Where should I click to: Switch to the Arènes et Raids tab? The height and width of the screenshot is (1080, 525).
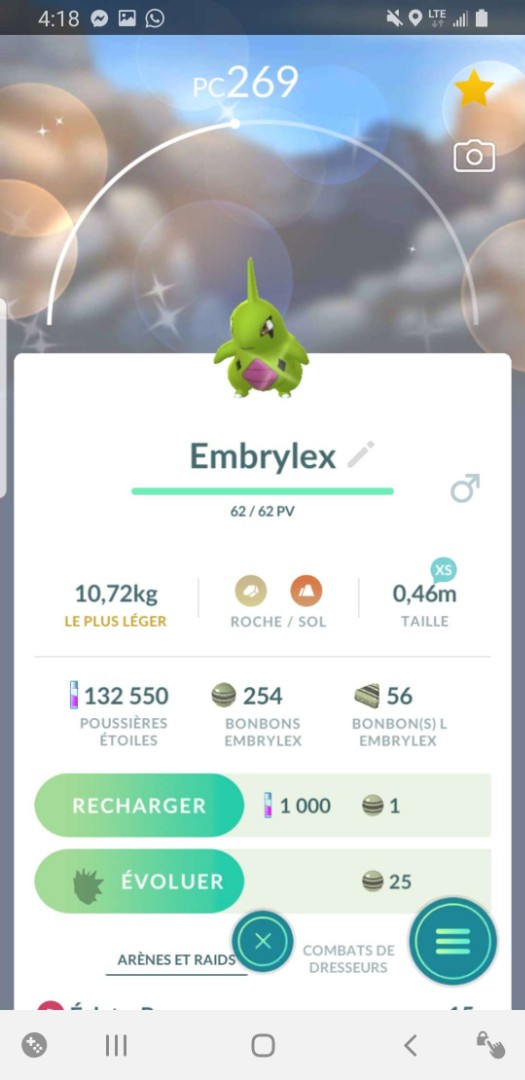tap(176, 959)
